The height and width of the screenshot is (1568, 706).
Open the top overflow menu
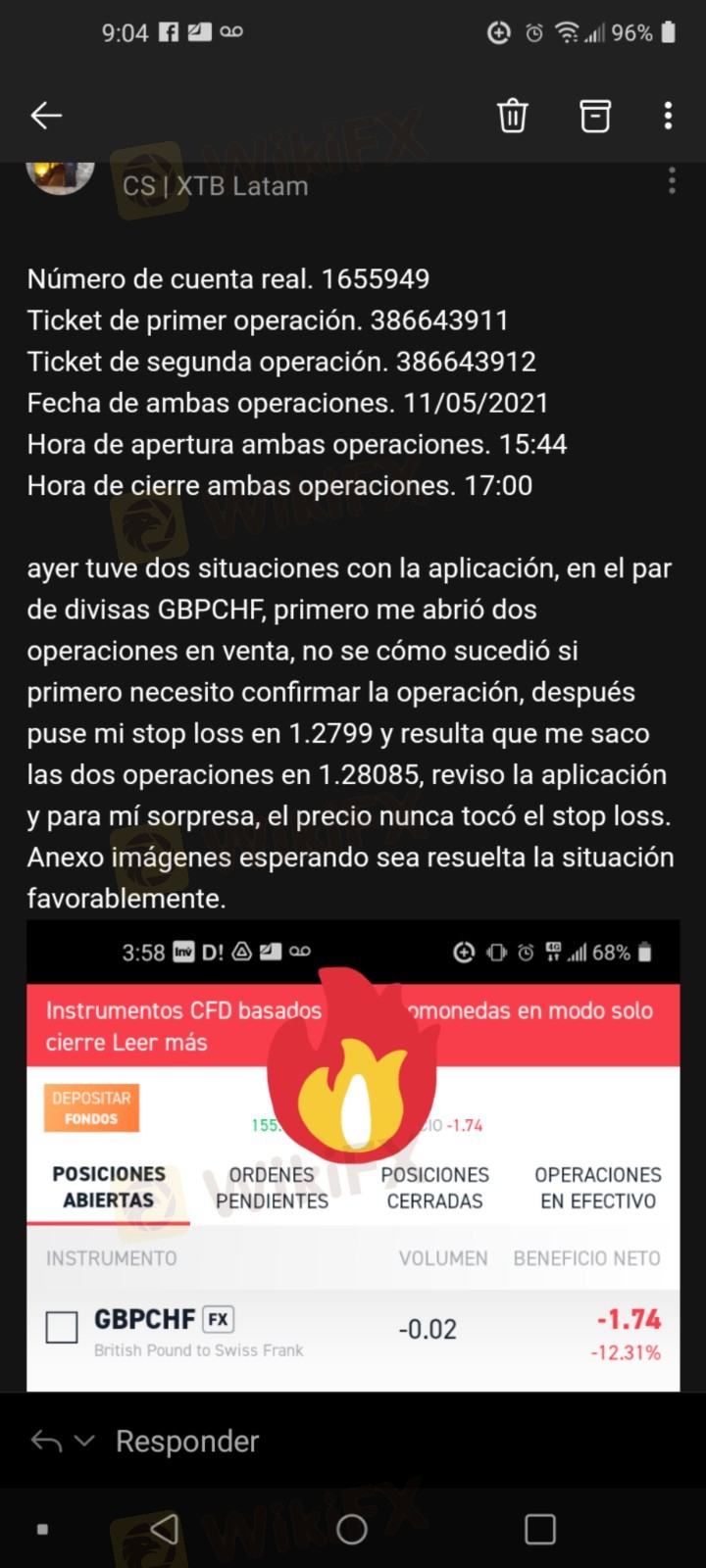[668, 116]
